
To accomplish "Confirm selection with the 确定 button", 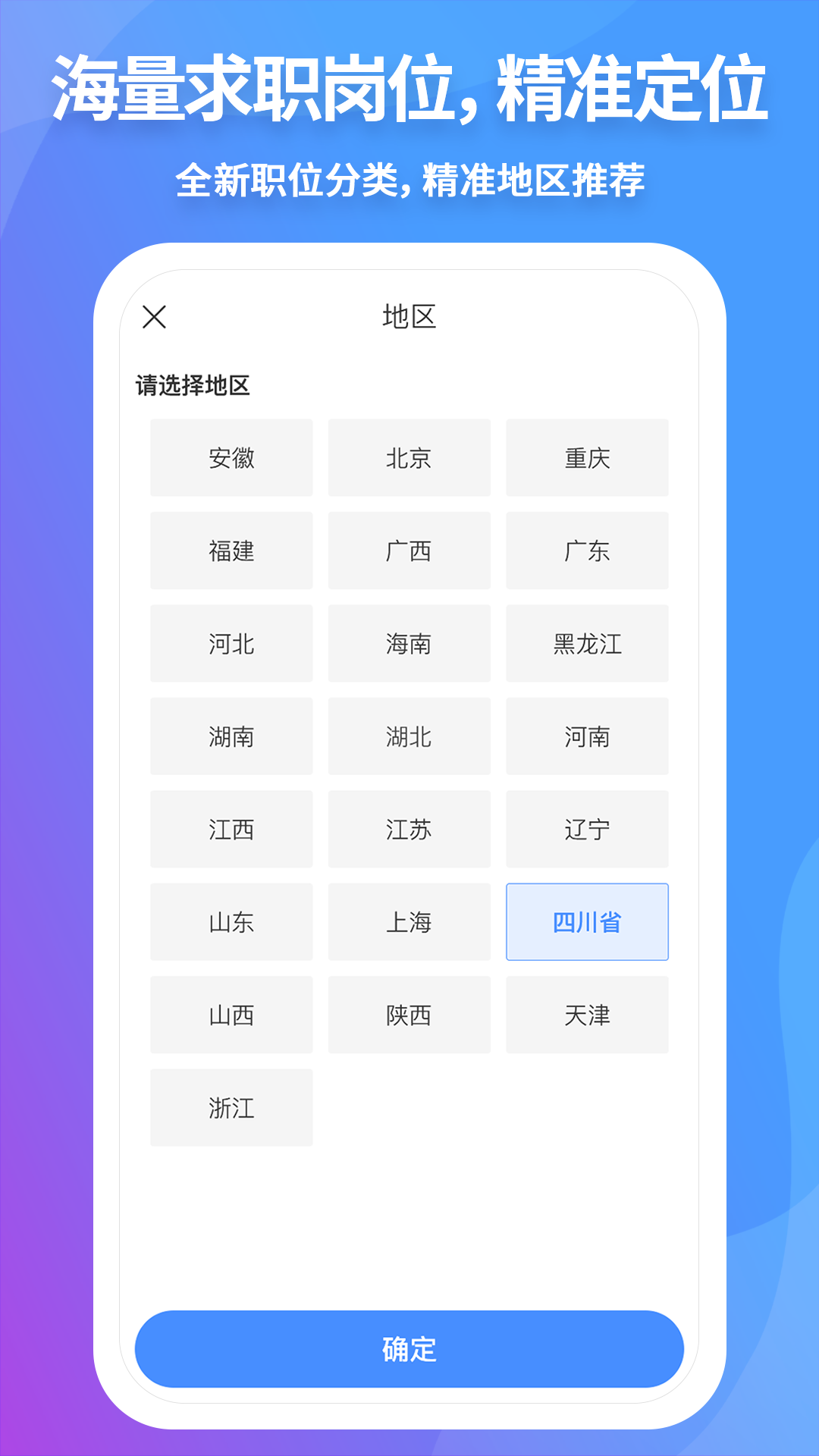I will pyautogui.click(x=409, y=1349).
